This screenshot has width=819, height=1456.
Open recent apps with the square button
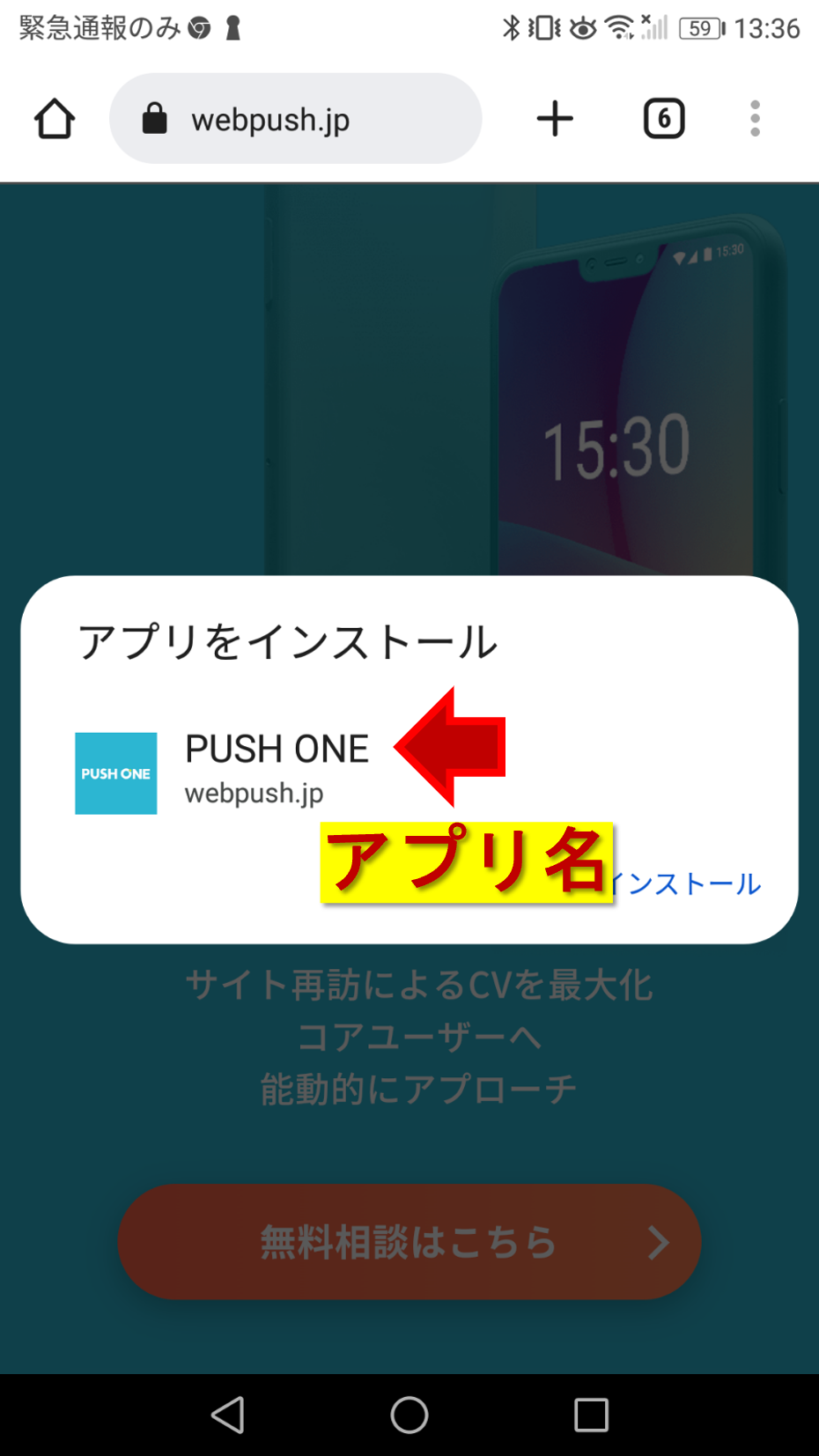click(x=591, y=1415)
